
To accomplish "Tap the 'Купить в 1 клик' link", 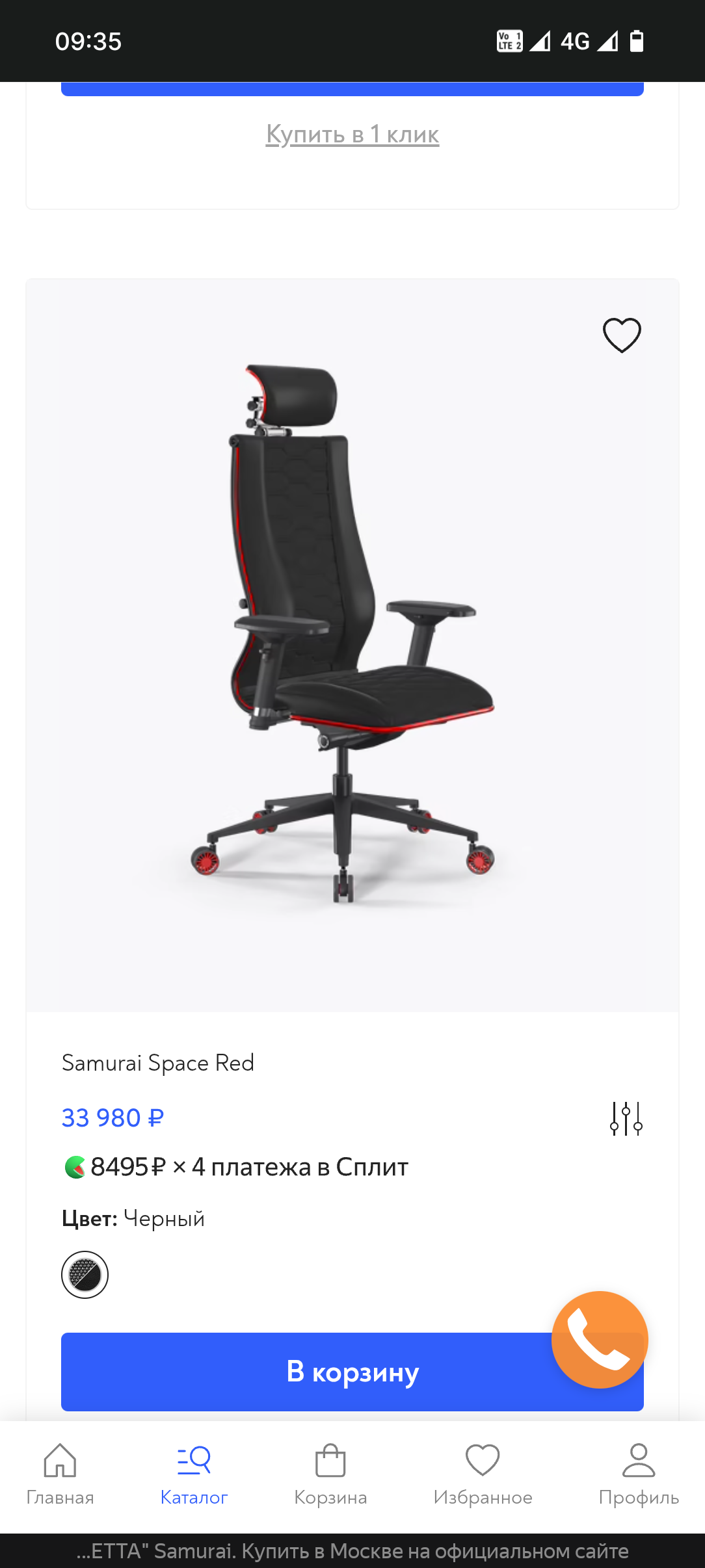I will 352,135.
